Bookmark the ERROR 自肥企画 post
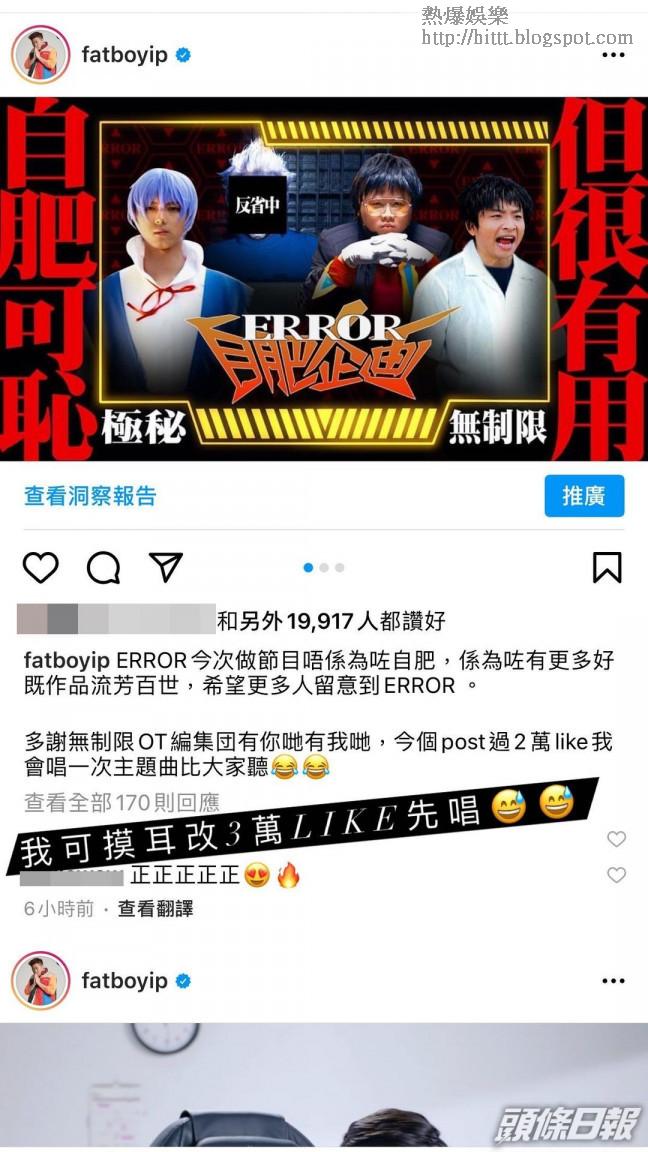Screen dimensions: 648x1152 607,568
